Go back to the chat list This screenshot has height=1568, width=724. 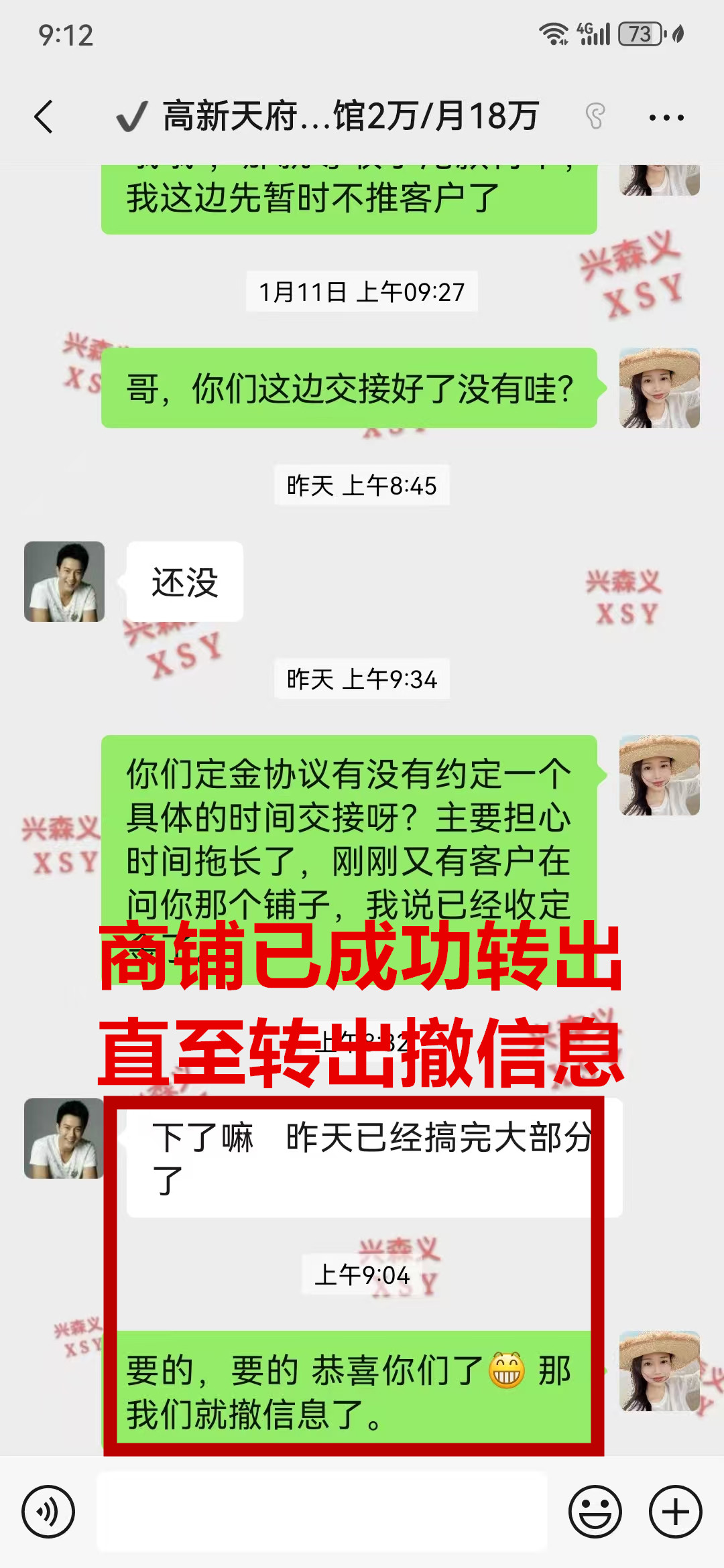tap(44, 117)
